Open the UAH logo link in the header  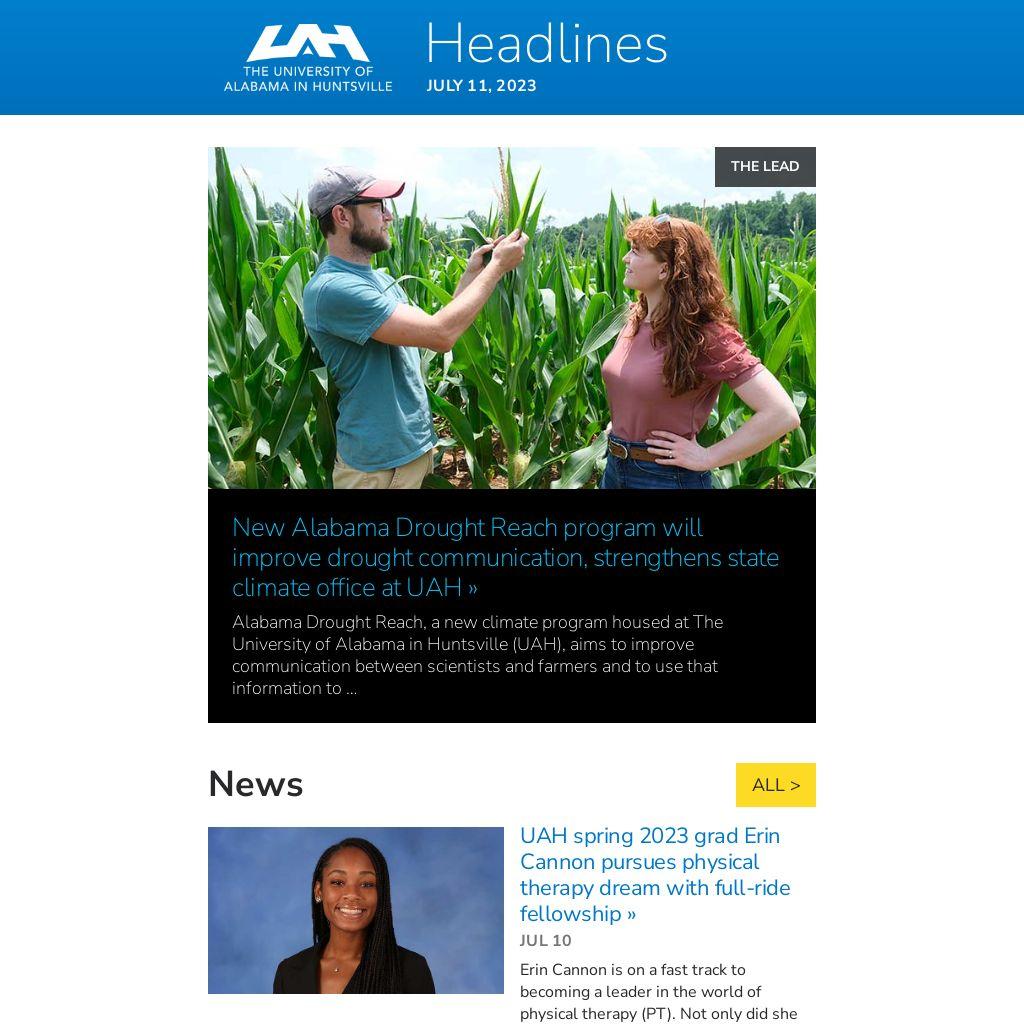tap(308, 58)
